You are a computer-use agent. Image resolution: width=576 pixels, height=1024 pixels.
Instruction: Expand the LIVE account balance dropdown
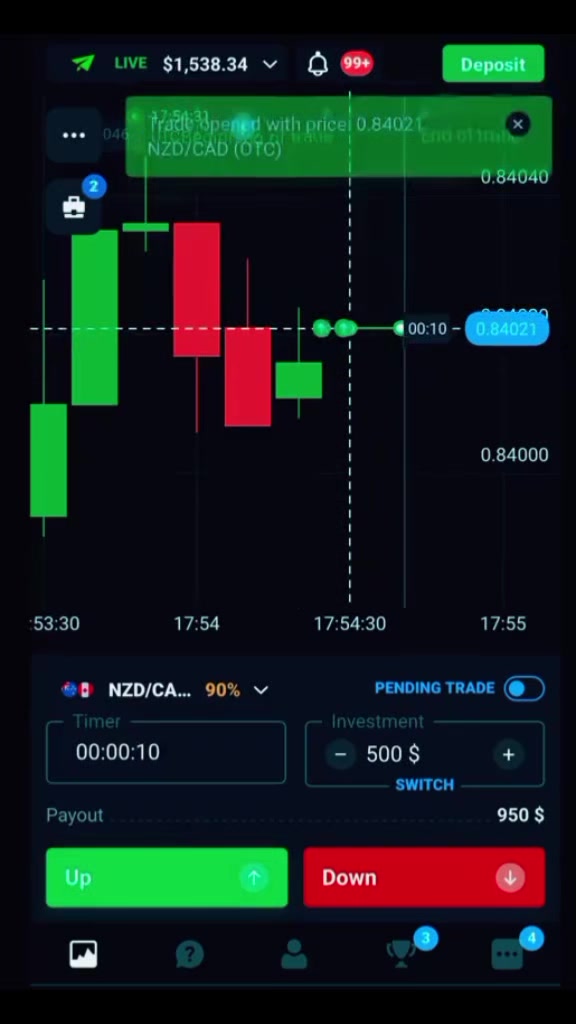pyautogui.click(x=270, y=64)
